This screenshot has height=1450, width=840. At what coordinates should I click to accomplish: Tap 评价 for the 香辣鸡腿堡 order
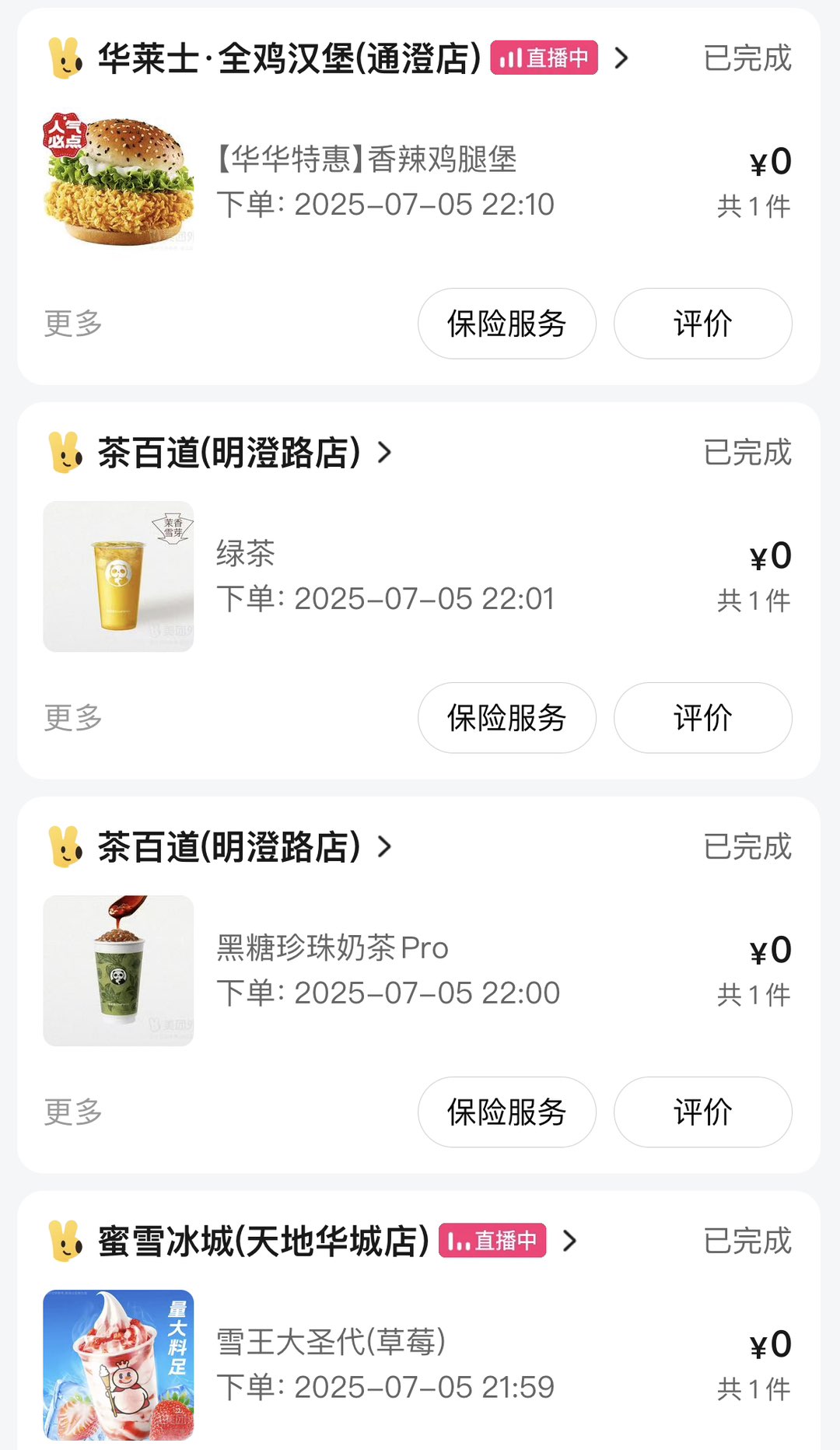point(702,324)
